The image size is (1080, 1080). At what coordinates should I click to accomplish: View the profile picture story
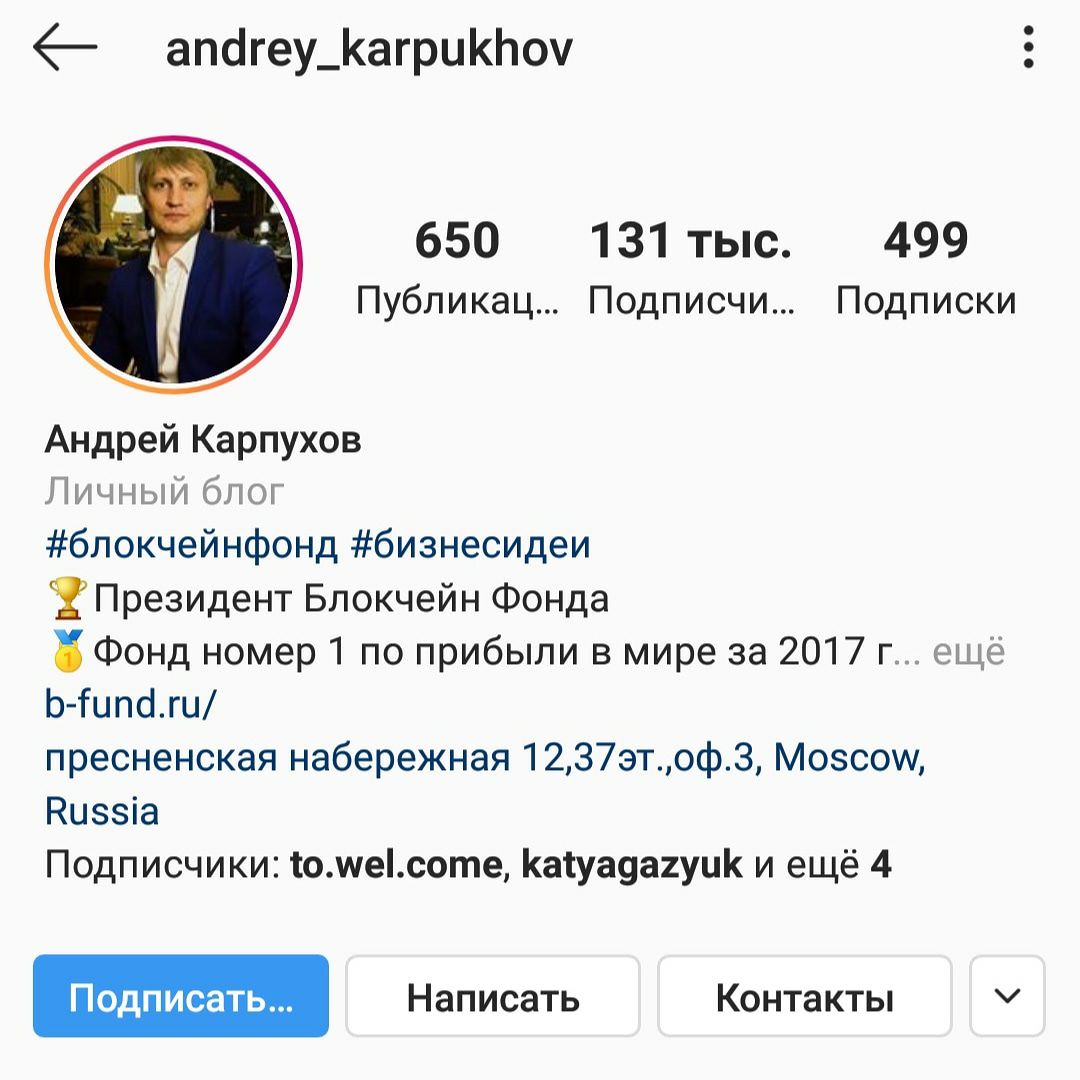click(173, 265)
